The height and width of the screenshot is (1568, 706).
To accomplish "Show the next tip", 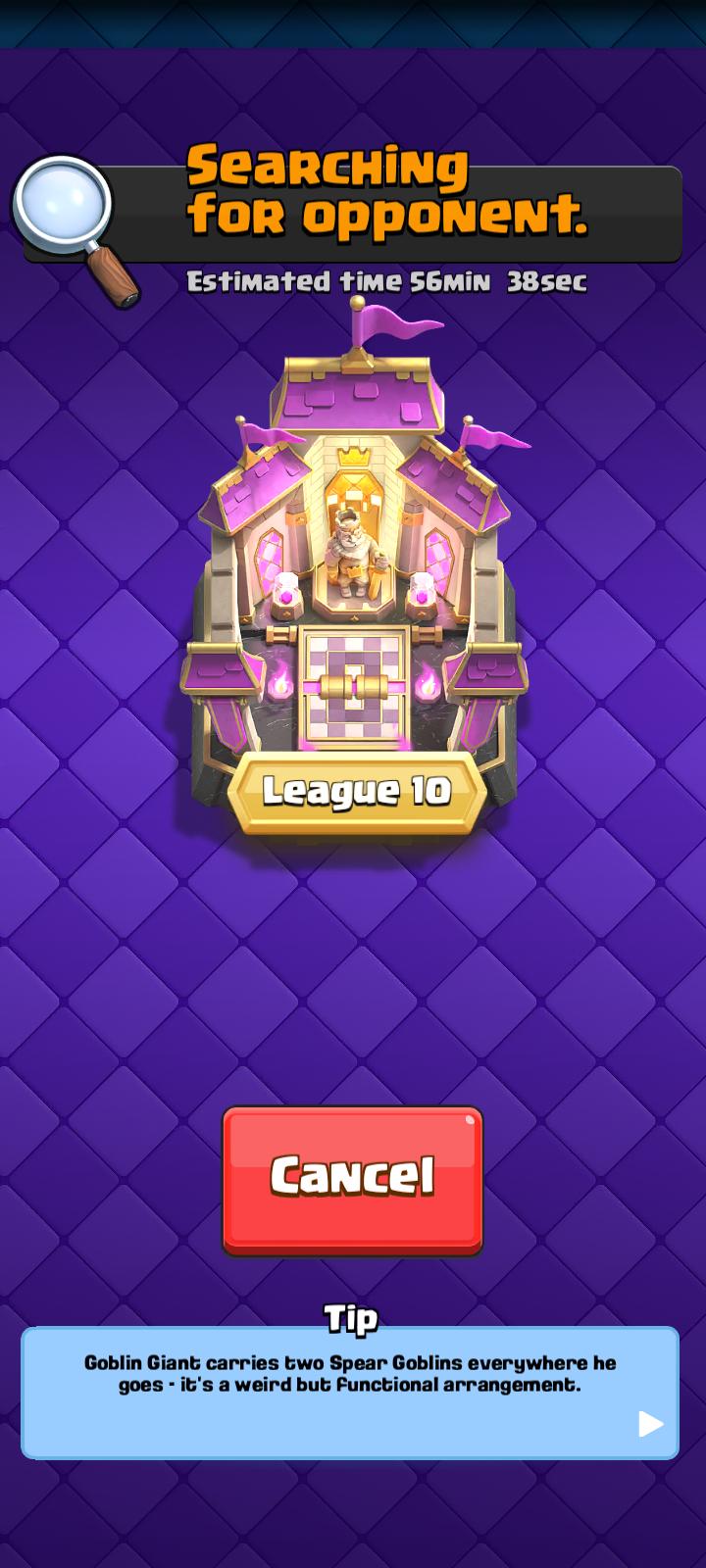I will tap(650, 1423).
